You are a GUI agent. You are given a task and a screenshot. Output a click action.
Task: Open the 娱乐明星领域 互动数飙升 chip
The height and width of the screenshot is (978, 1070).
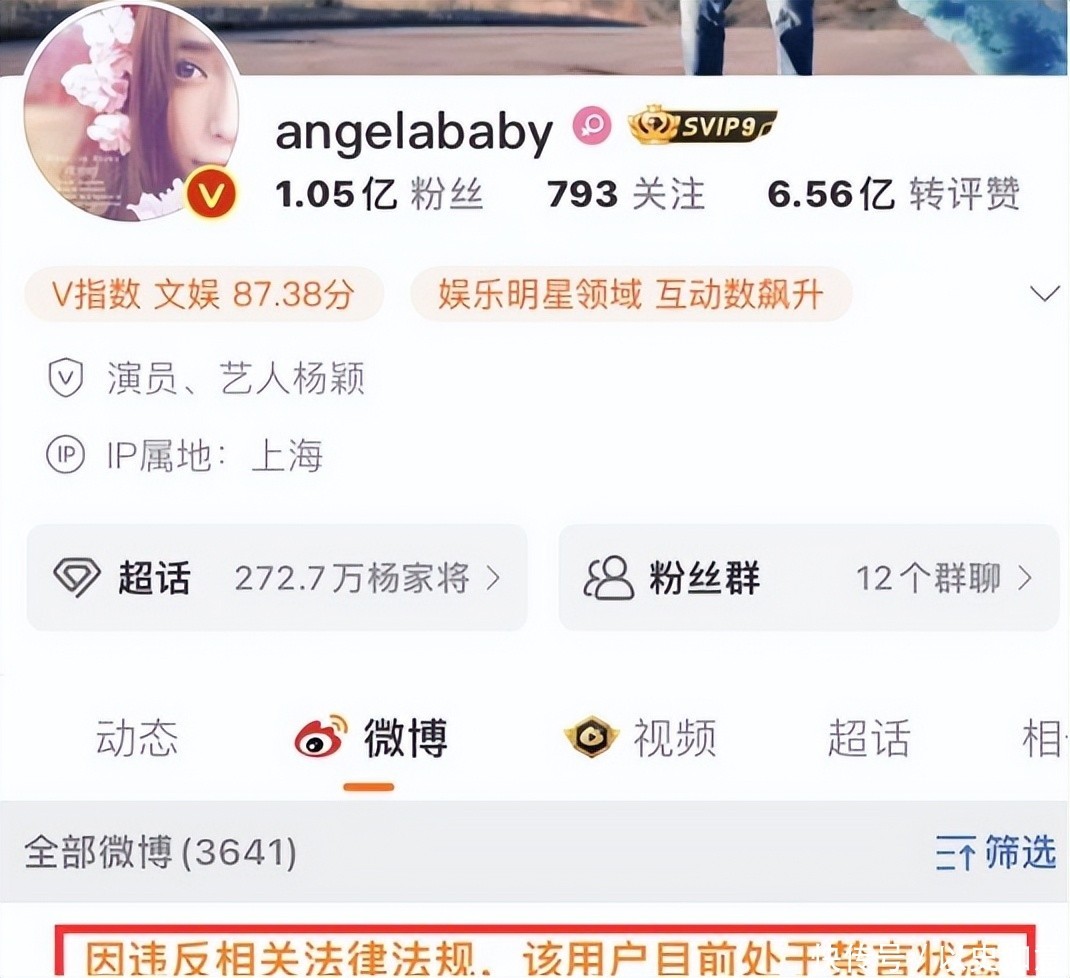click(631, 294)
